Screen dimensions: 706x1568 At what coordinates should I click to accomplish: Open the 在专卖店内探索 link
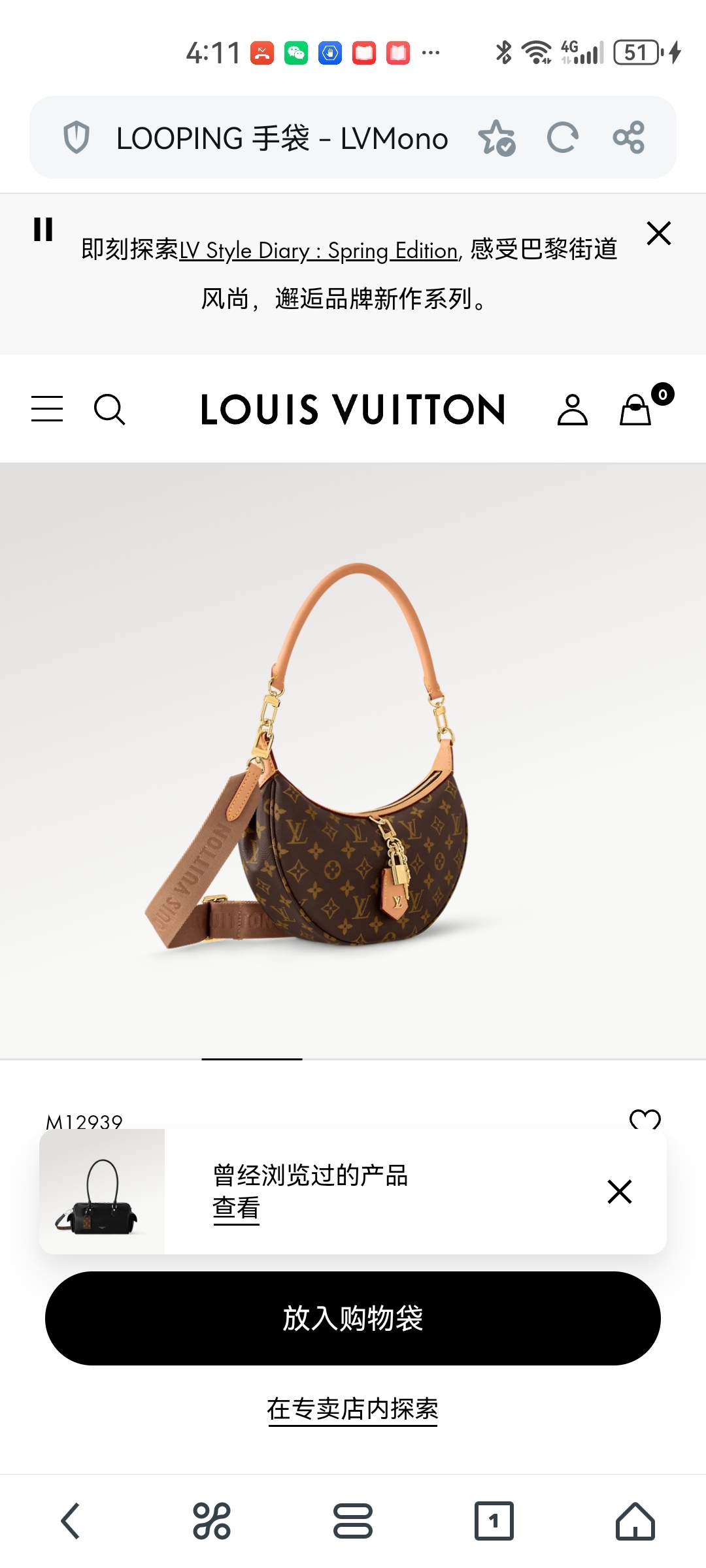[x=353, y=1409]
